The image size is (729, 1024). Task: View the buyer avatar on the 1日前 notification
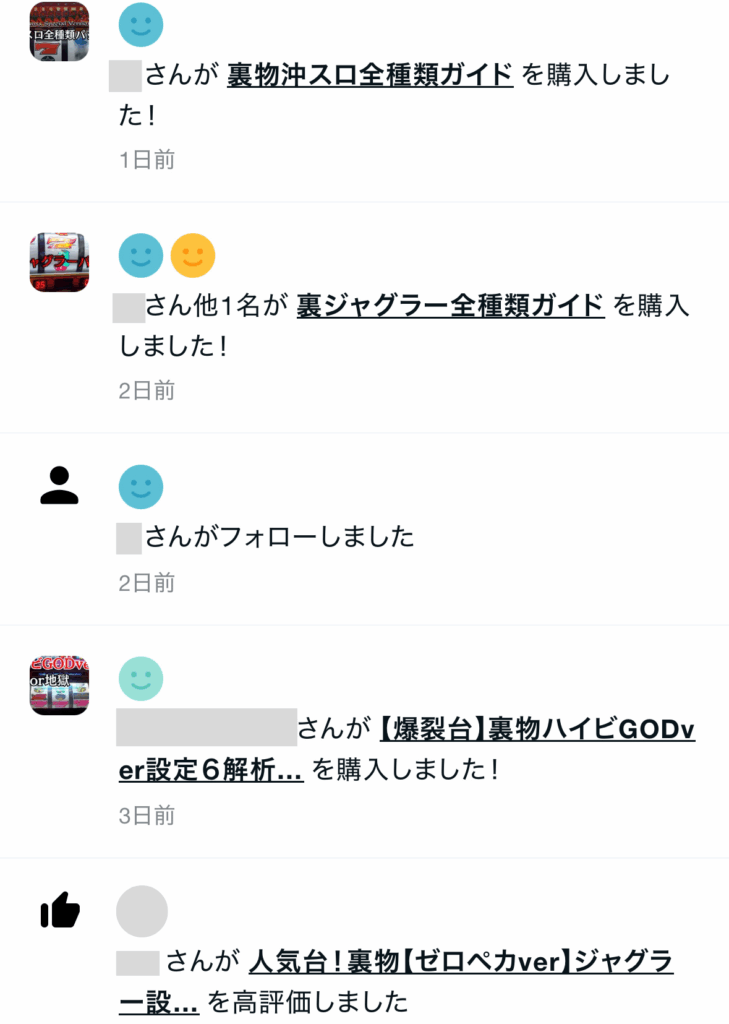141,24
